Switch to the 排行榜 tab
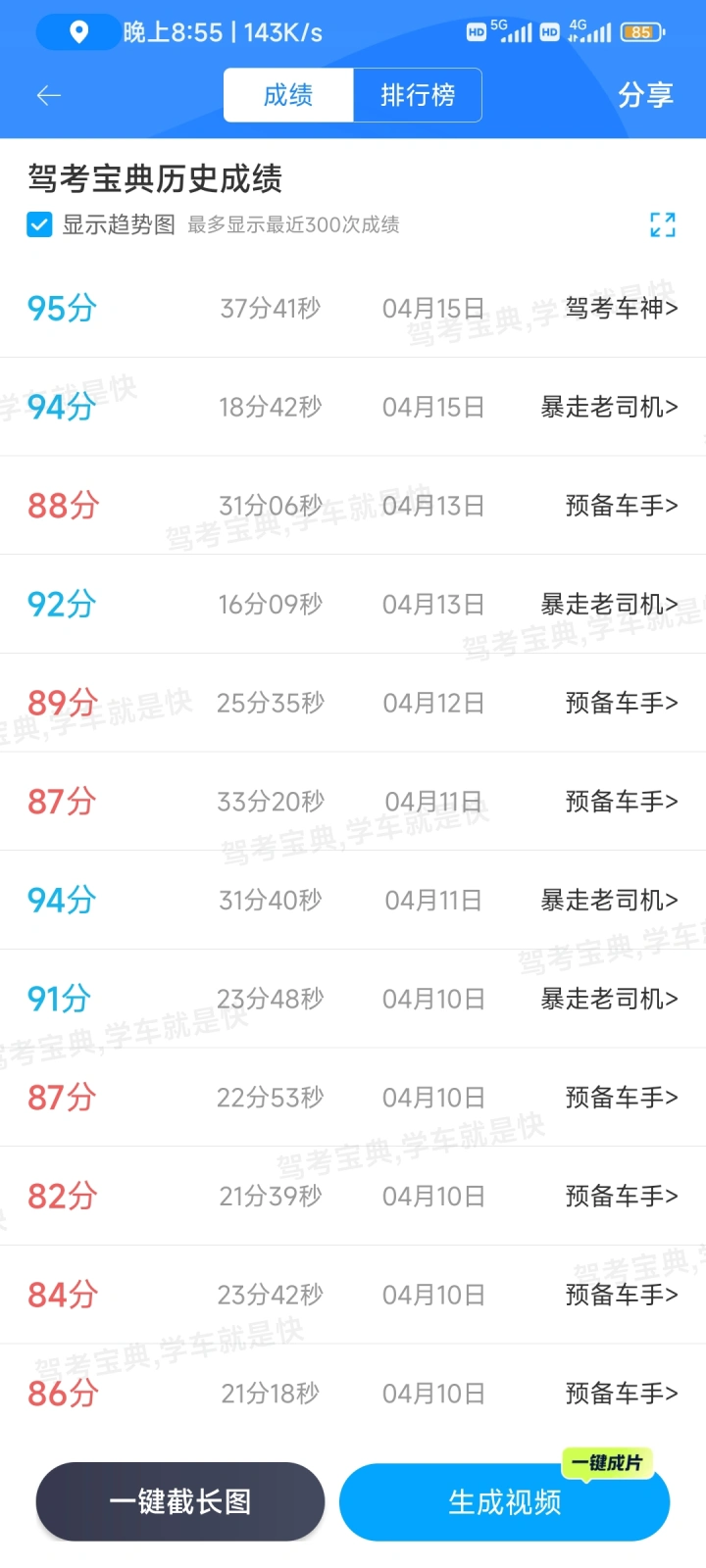This screenshot has width=706, height=1568. pos(418,95)
